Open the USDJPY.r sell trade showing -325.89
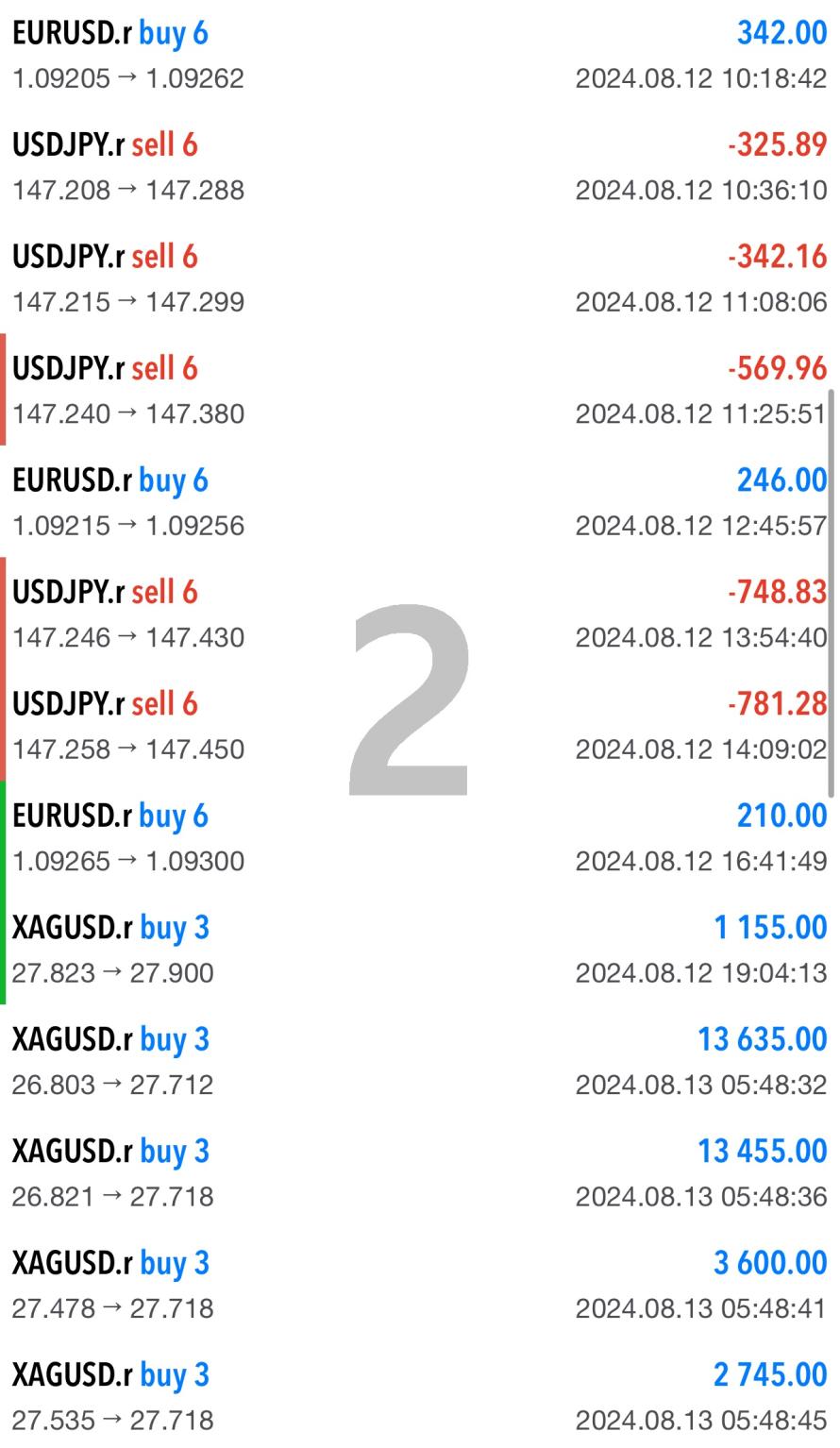This screenshot has width=840, height=1448. click(420, 167)
